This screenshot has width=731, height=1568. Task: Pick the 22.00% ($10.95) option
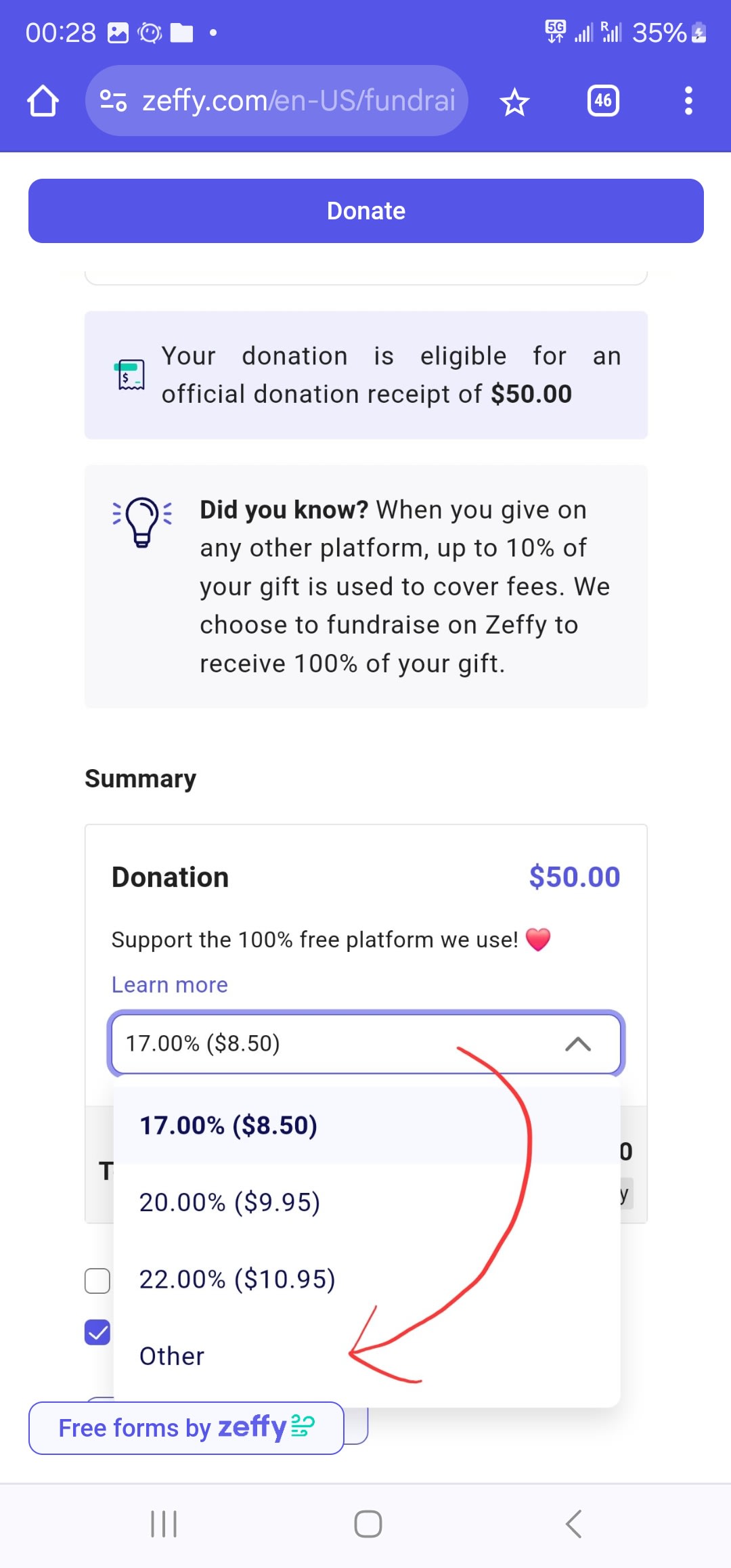(366, 1279)
